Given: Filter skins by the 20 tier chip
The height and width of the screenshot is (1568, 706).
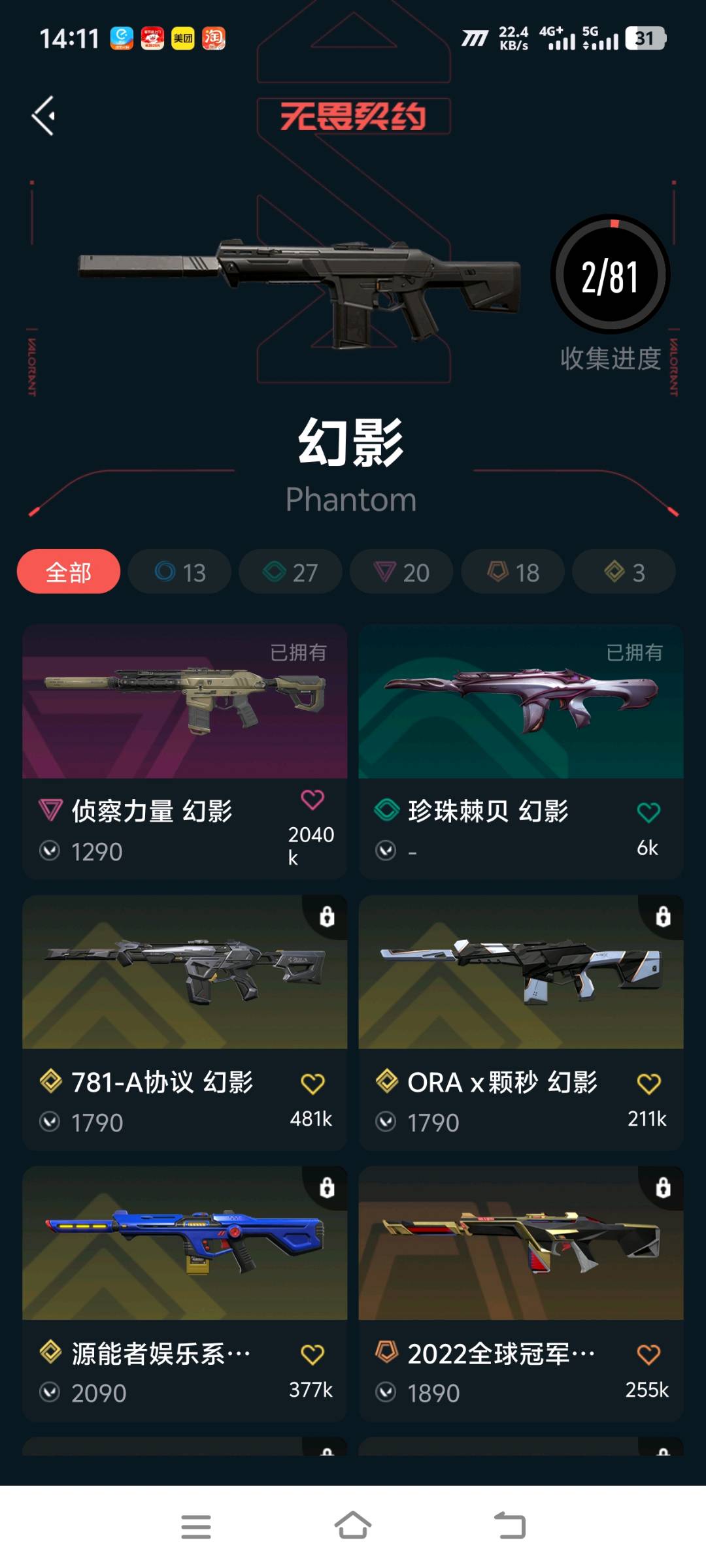Looking at the screenshot, I should click(401, 572).
